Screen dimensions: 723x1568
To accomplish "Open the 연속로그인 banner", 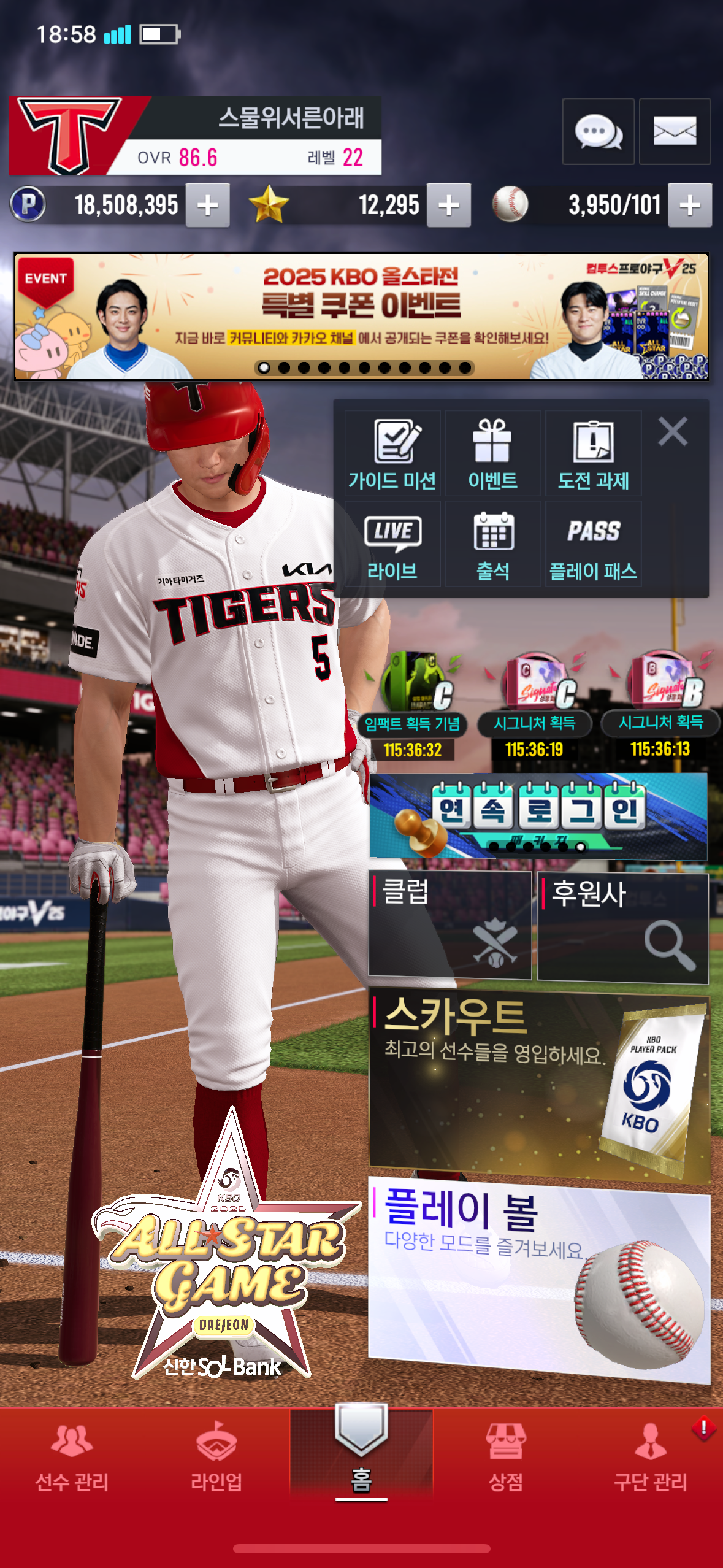I will (x=538, y=816).
